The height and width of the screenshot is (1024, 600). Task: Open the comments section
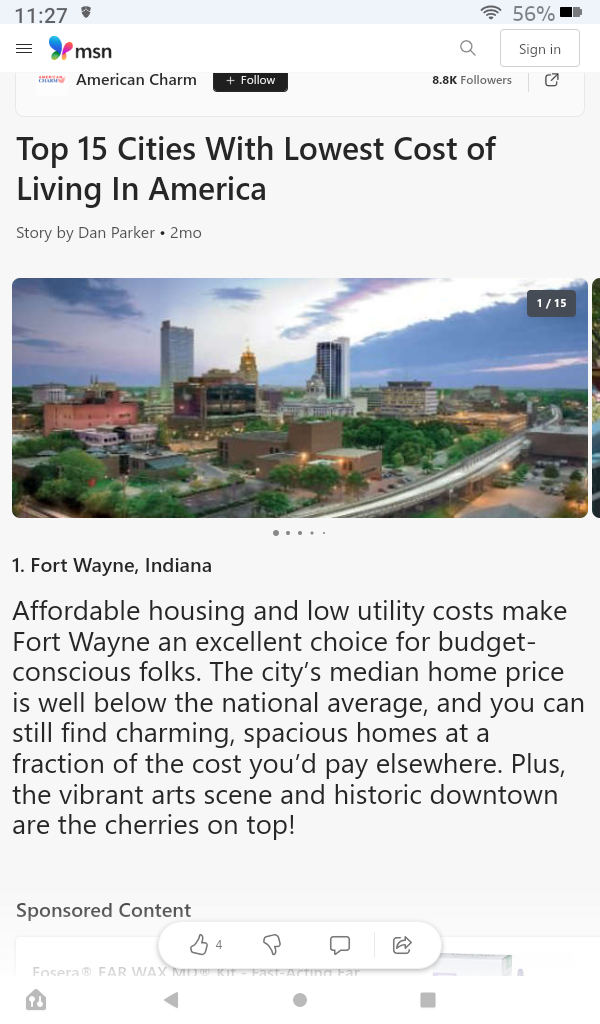pos(339,944)
